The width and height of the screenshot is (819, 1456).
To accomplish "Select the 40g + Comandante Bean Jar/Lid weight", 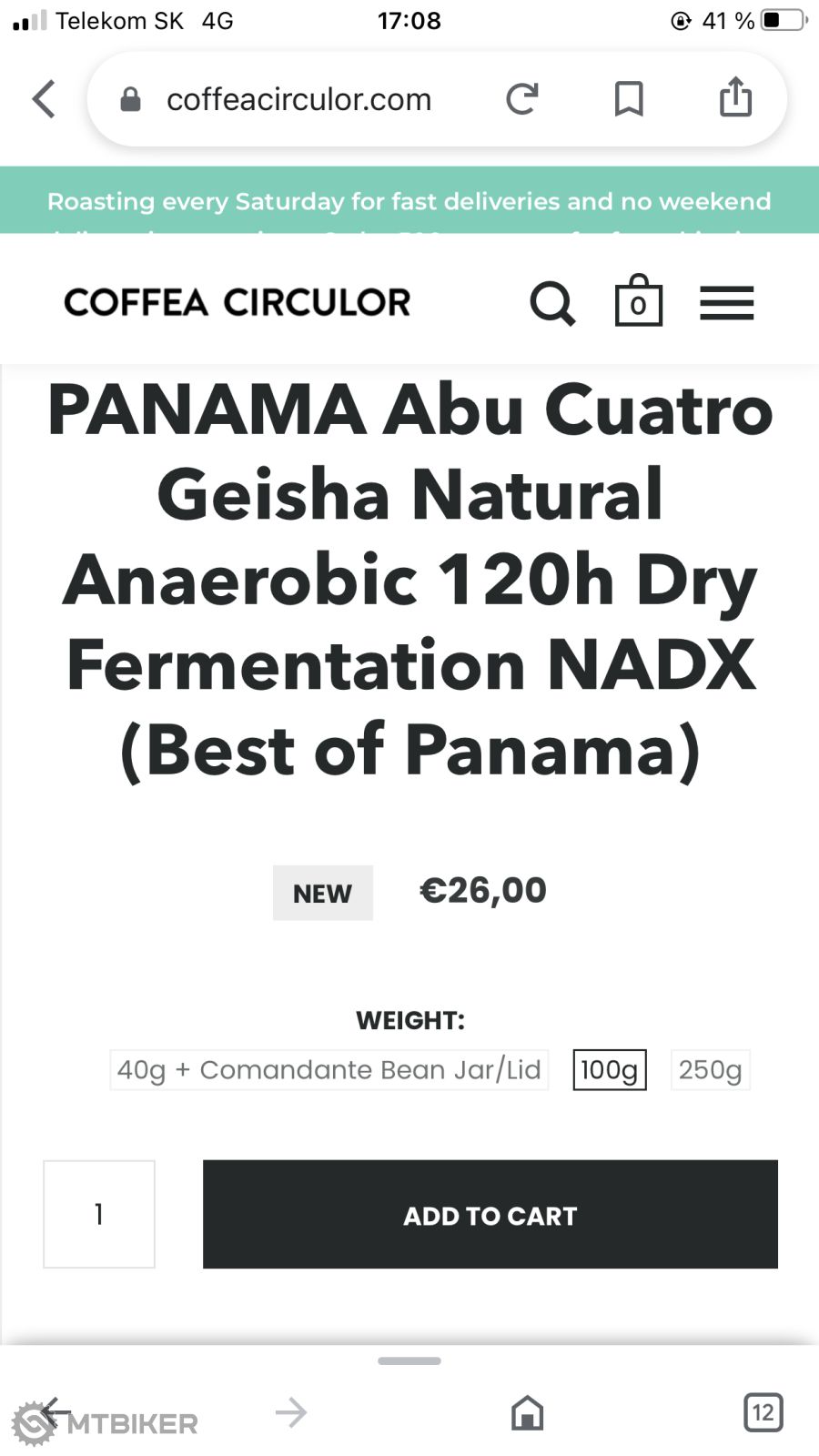I will coord(329,1070).
